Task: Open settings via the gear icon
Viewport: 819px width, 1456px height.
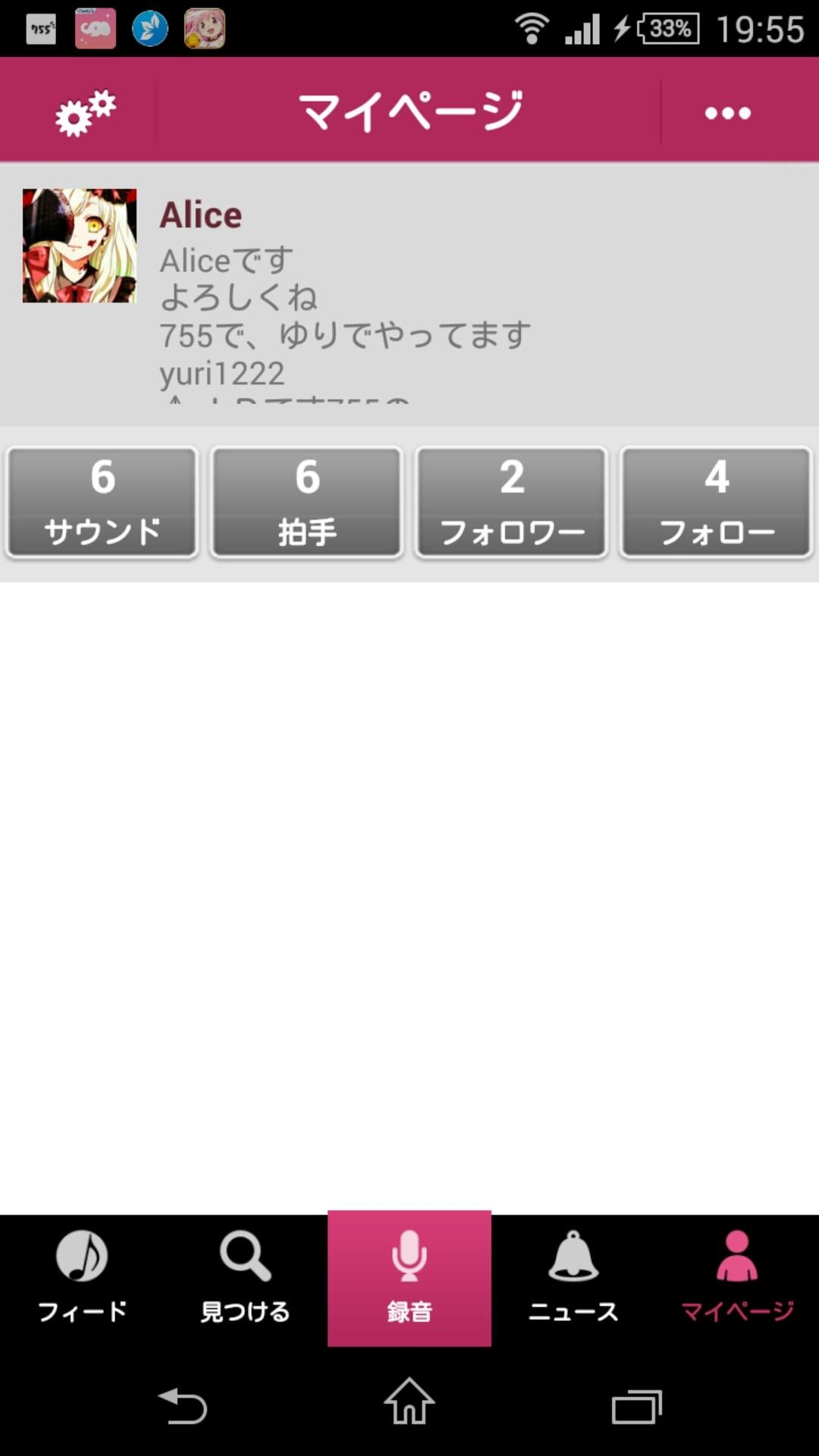Action: [x=85, y=112]
